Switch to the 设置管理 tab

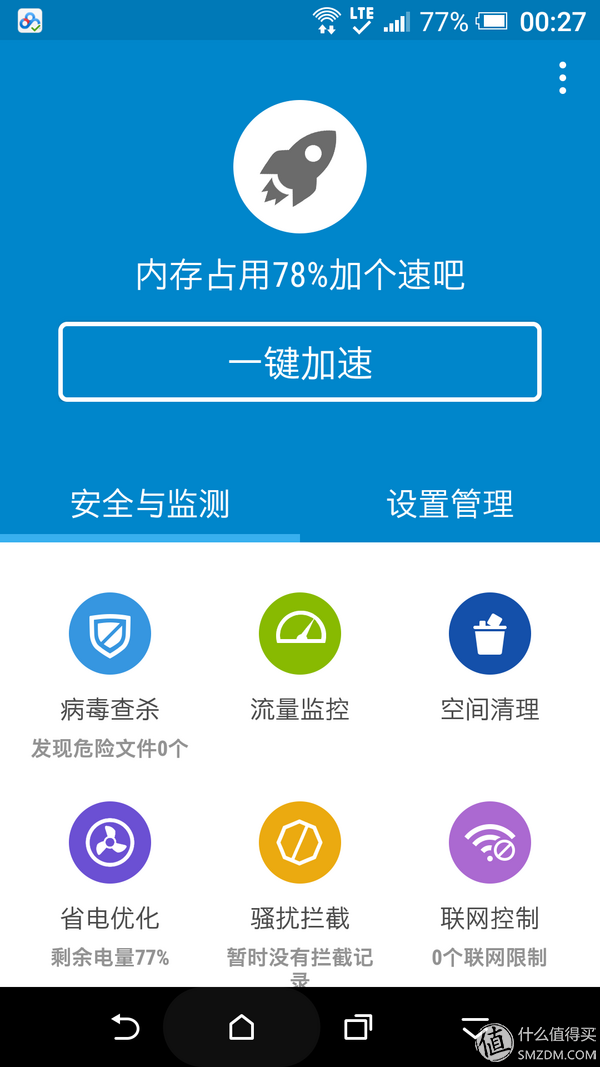(450, 503)
